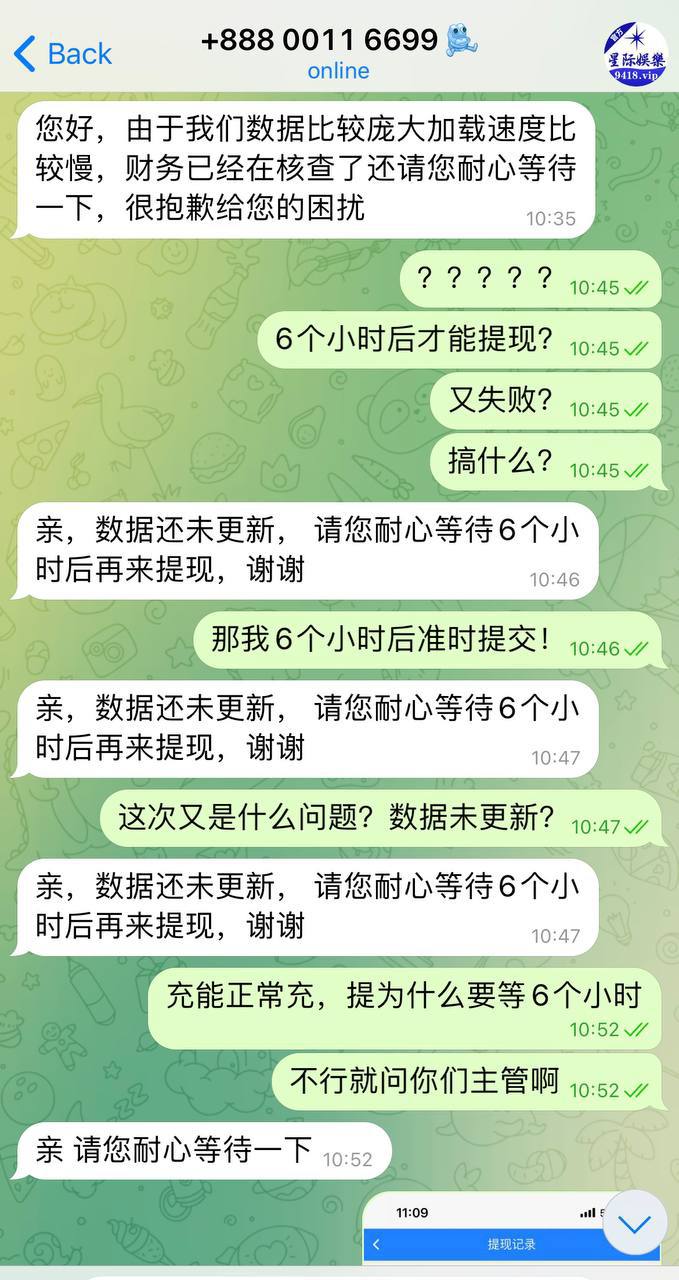The height and width of the screenshot is (1280, 679).
Task: Go back to the chat list
Action: tap(62, 53)
